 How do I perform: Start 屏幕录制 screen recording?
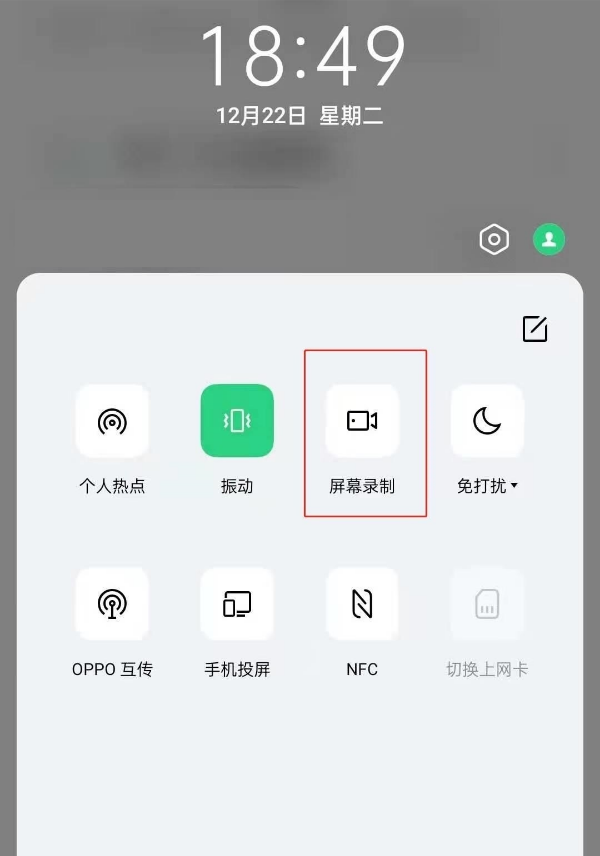[x=362, y=421]
